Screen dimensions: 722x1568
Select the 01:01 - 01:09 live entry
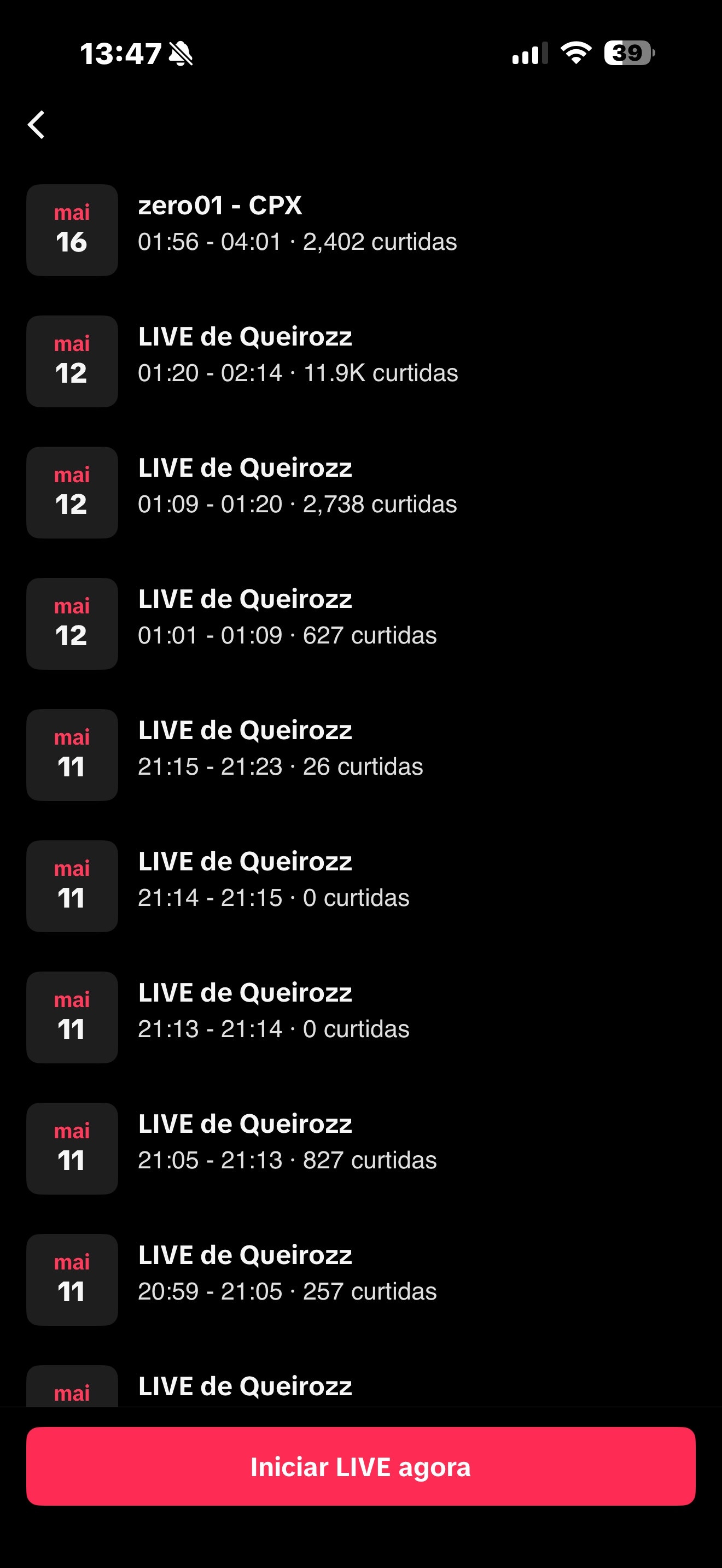click(361, 623)
